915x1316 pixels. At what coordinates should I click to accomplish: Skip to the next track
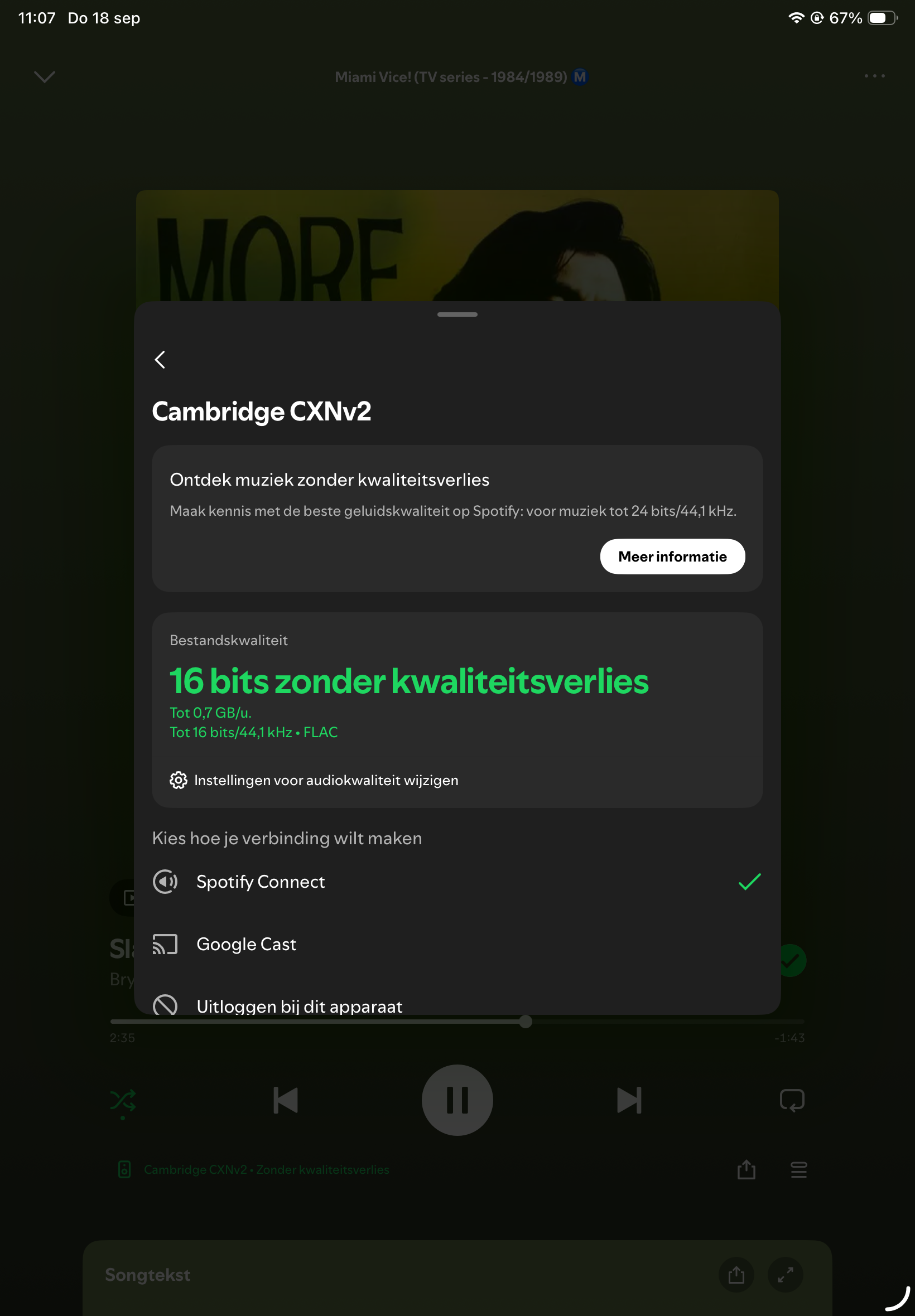tap(629, 1100)
